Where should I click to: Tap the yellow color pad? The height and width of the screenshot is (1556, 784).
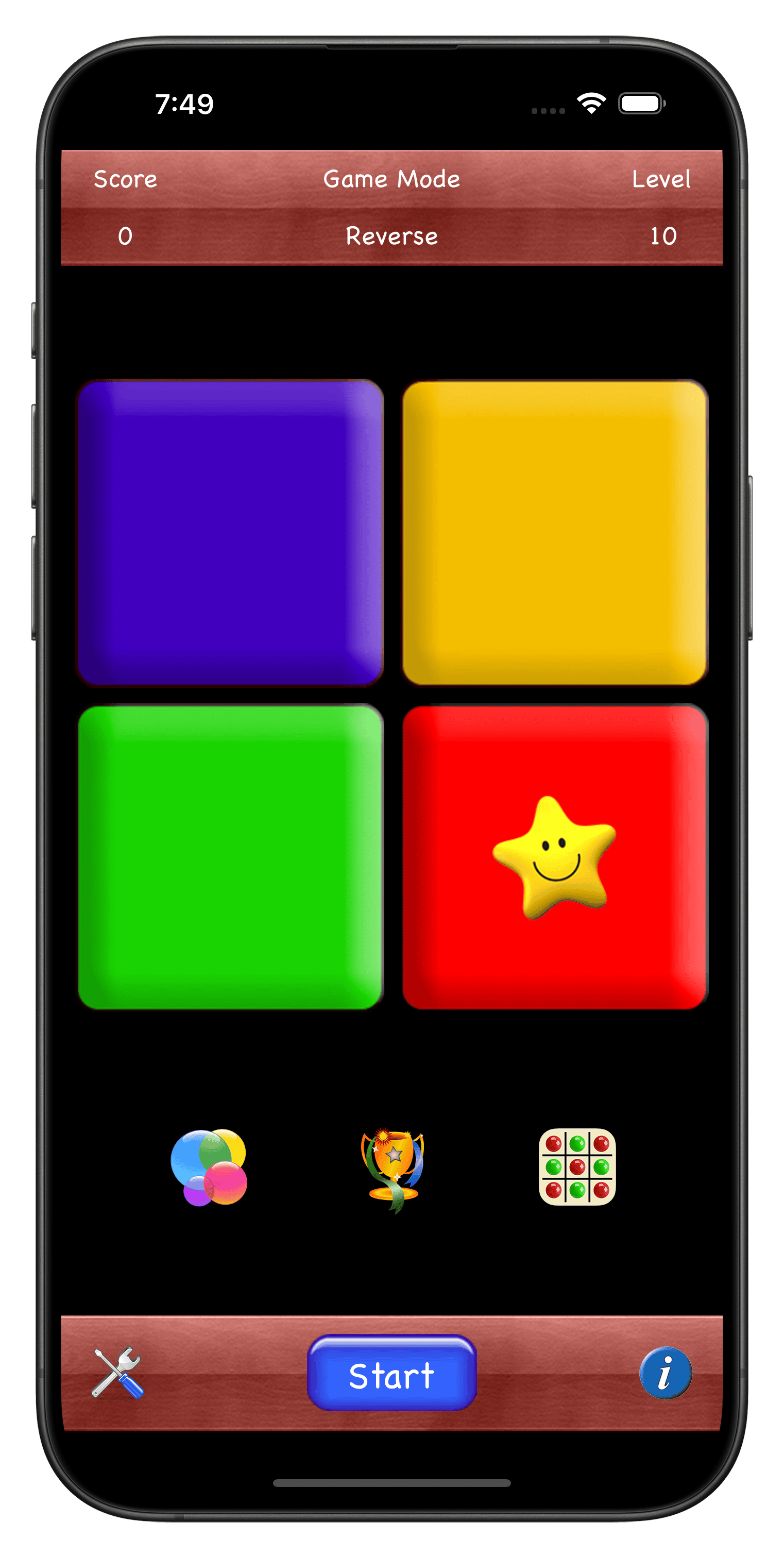(554, 532)
